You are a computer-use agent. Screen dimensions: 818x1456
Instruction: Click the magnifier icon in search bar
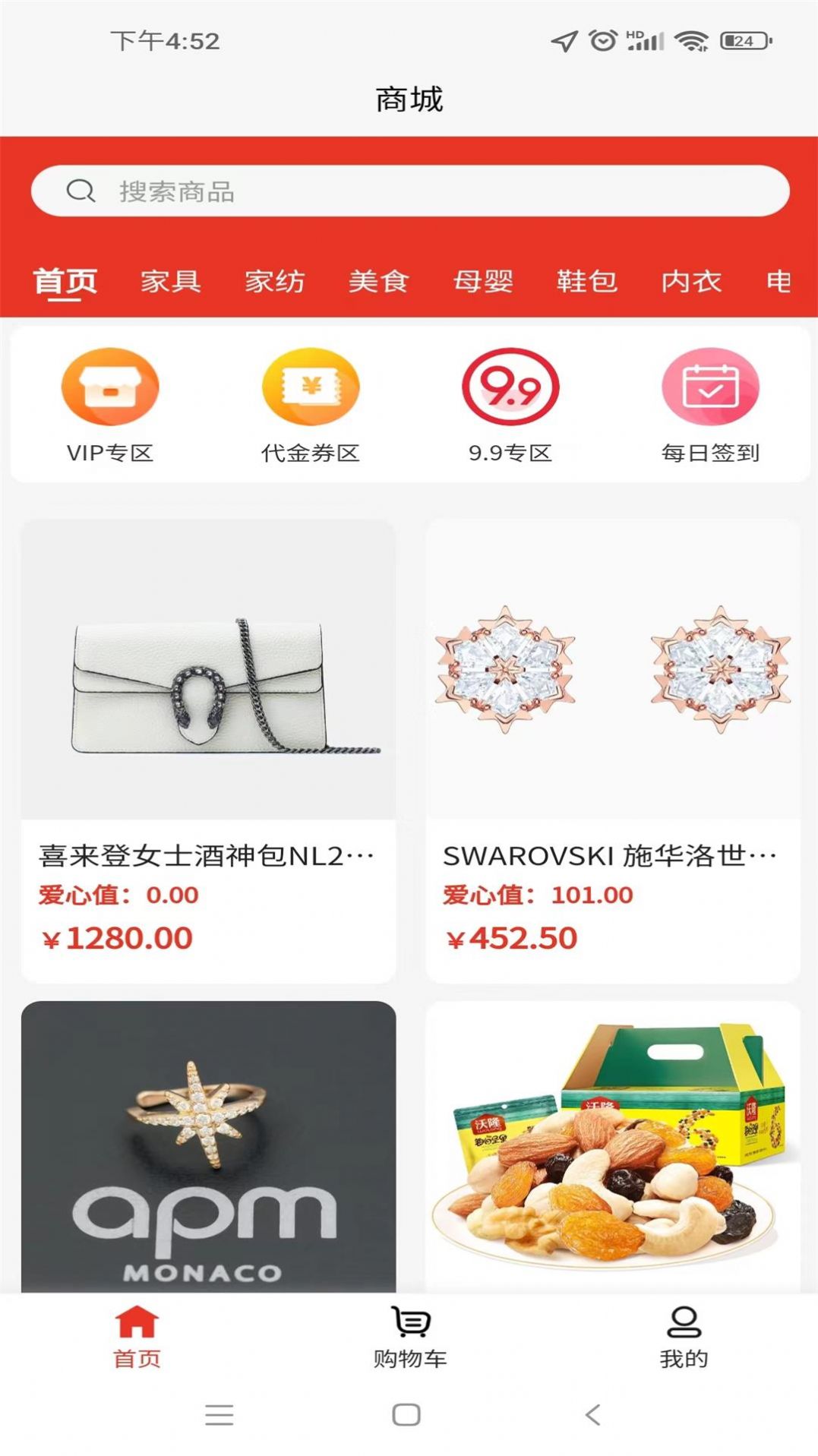[81, 191]
